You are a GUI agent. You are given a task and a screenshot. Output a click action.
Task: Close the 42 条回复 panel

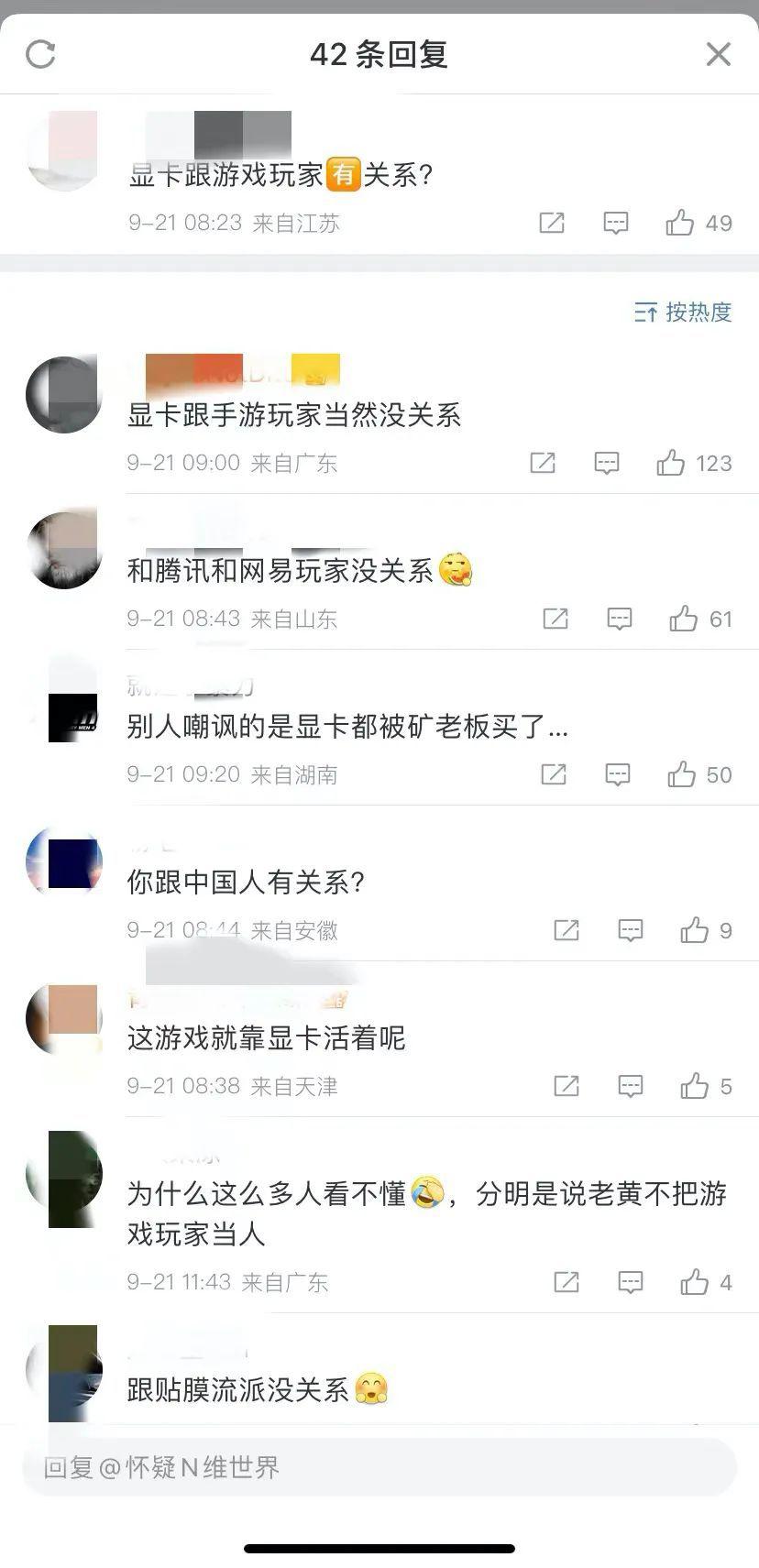tap(718, 54)
